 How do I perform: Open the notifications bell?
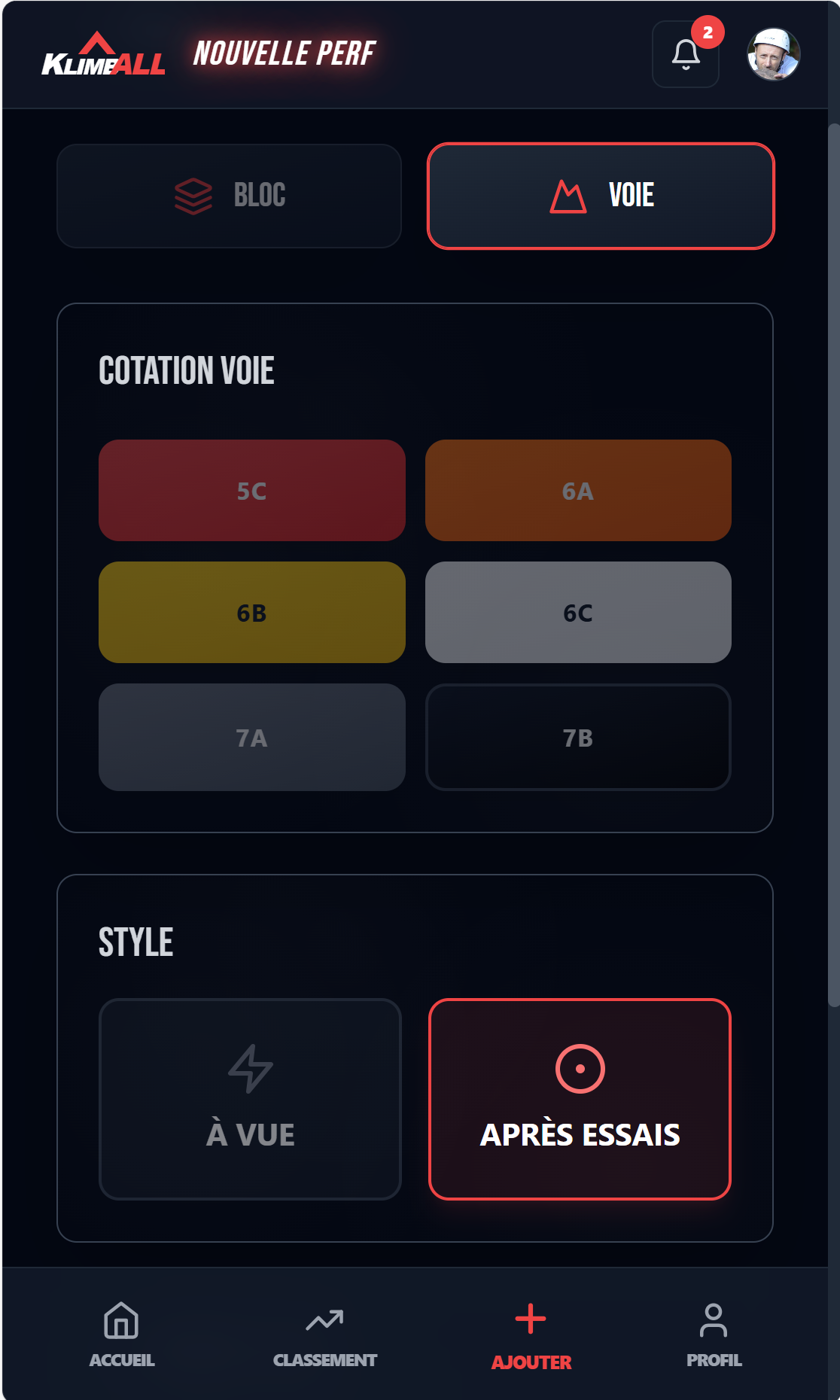tap(685, 54)
